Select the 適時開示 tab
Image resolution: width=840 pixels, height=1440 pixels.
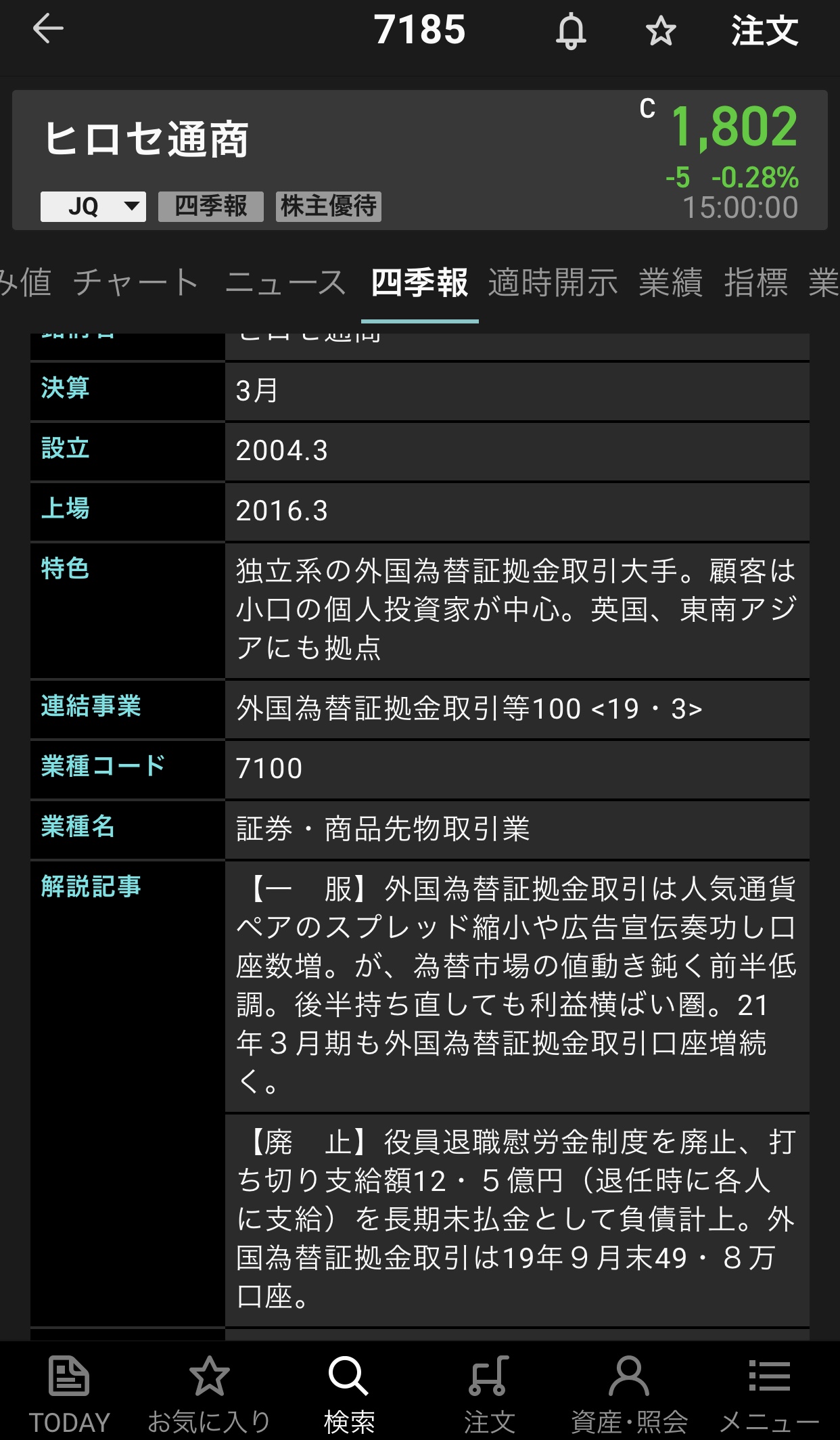point(553,282)
